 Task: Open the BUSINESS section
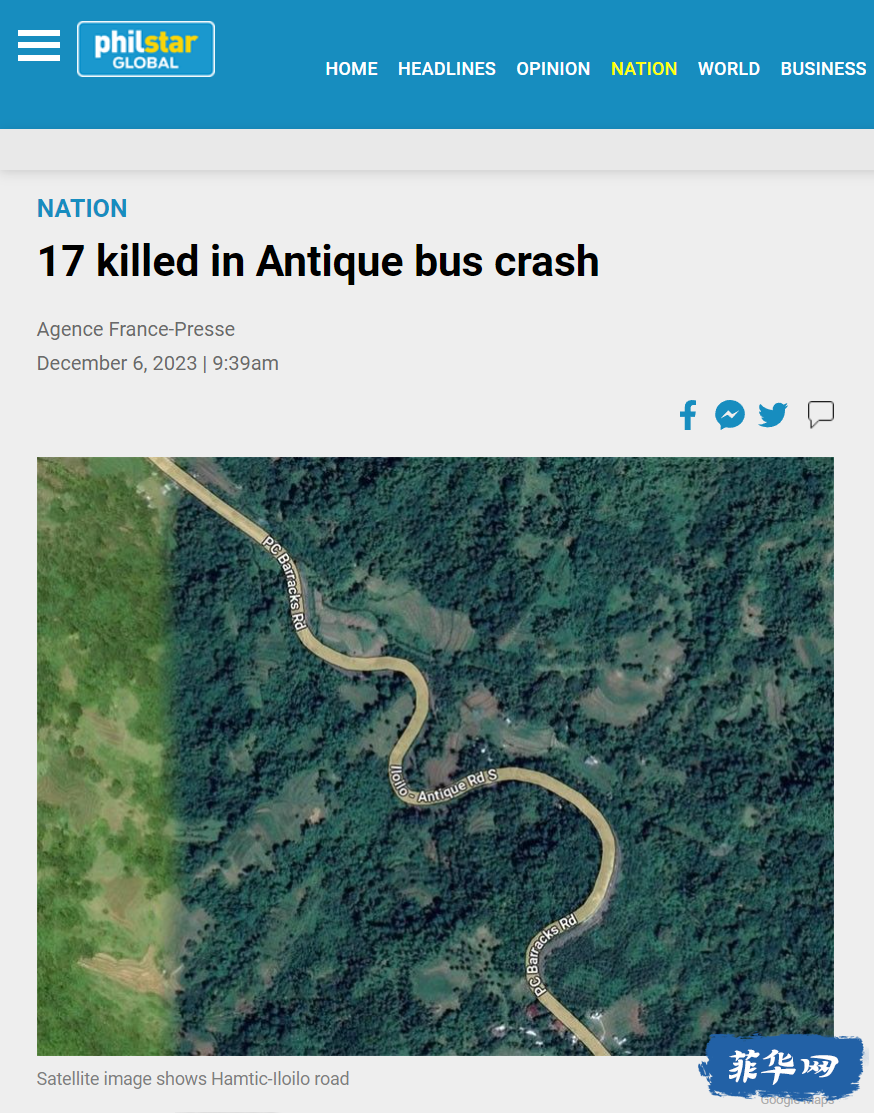pos(823,69)
